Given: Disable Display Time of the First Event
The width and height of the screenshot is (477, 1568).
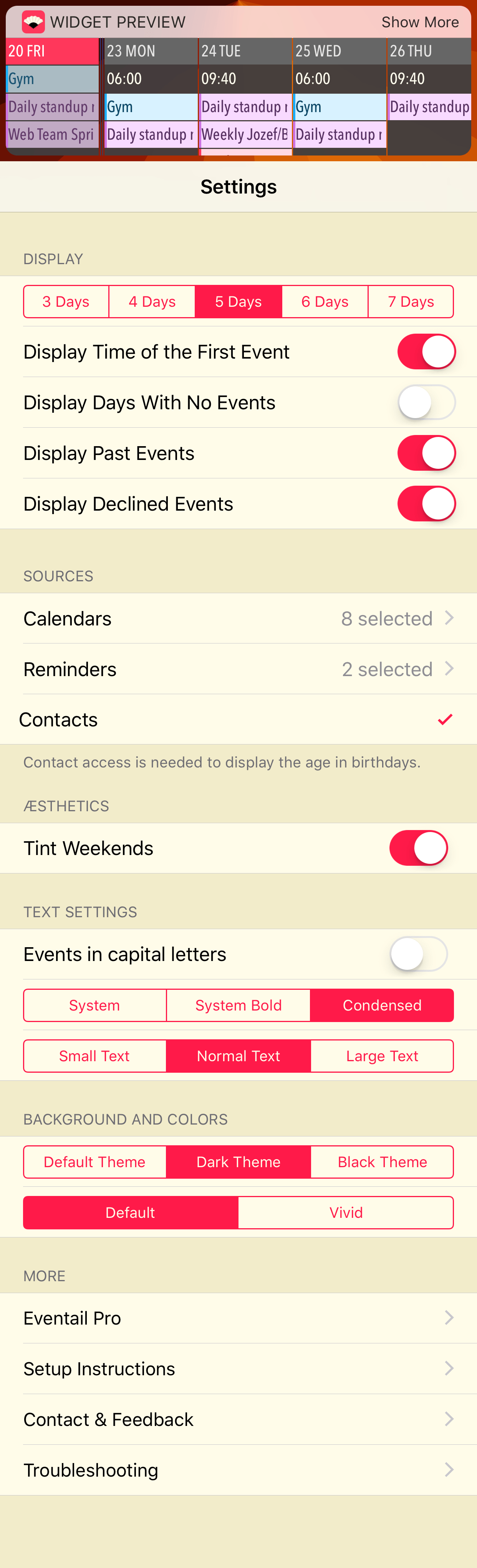Looking at the screenshot, I should 426,351.
